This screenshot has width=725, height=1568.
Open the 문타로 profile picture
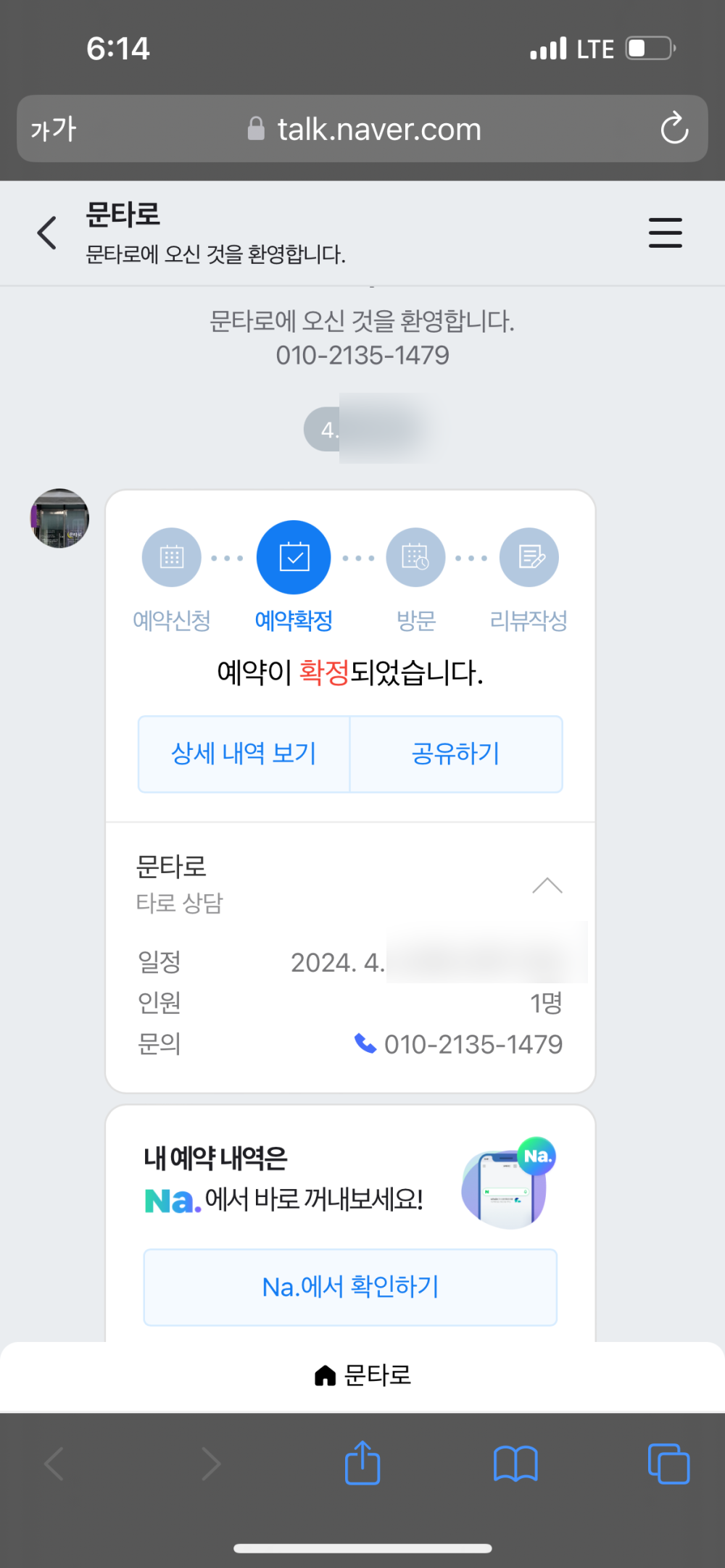pos(59,518)
